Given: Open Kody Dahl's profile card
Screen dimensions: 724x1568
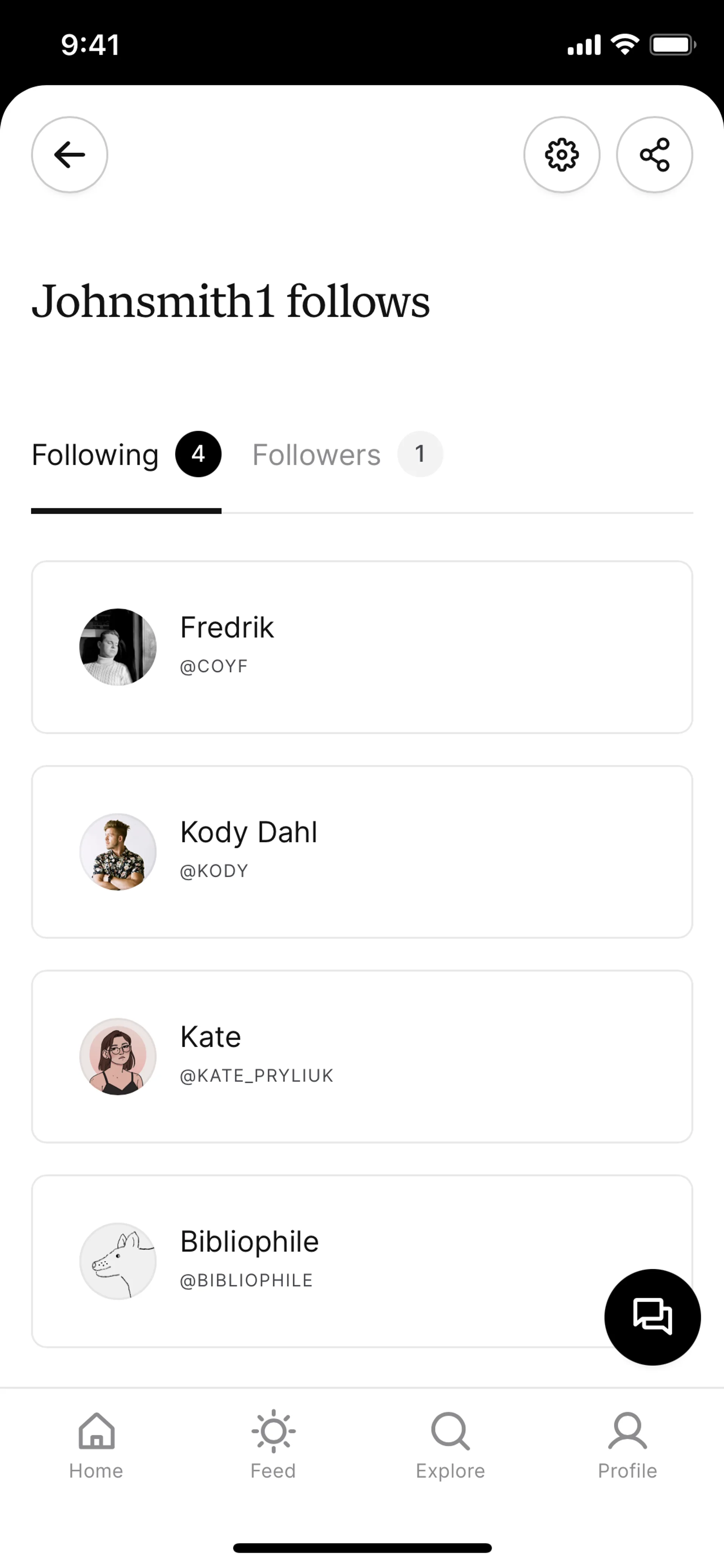Looking at the screenshot, I should pos(361,851).
